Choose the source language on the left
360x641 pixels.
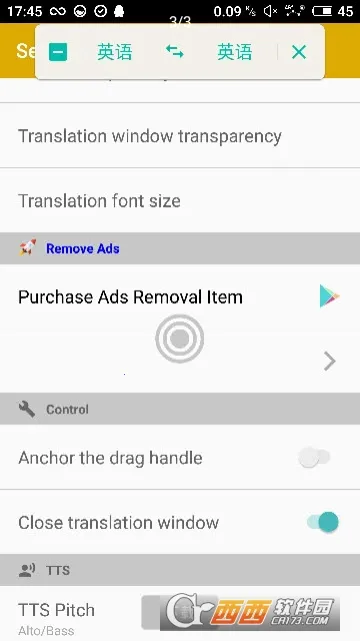point(115,52)
